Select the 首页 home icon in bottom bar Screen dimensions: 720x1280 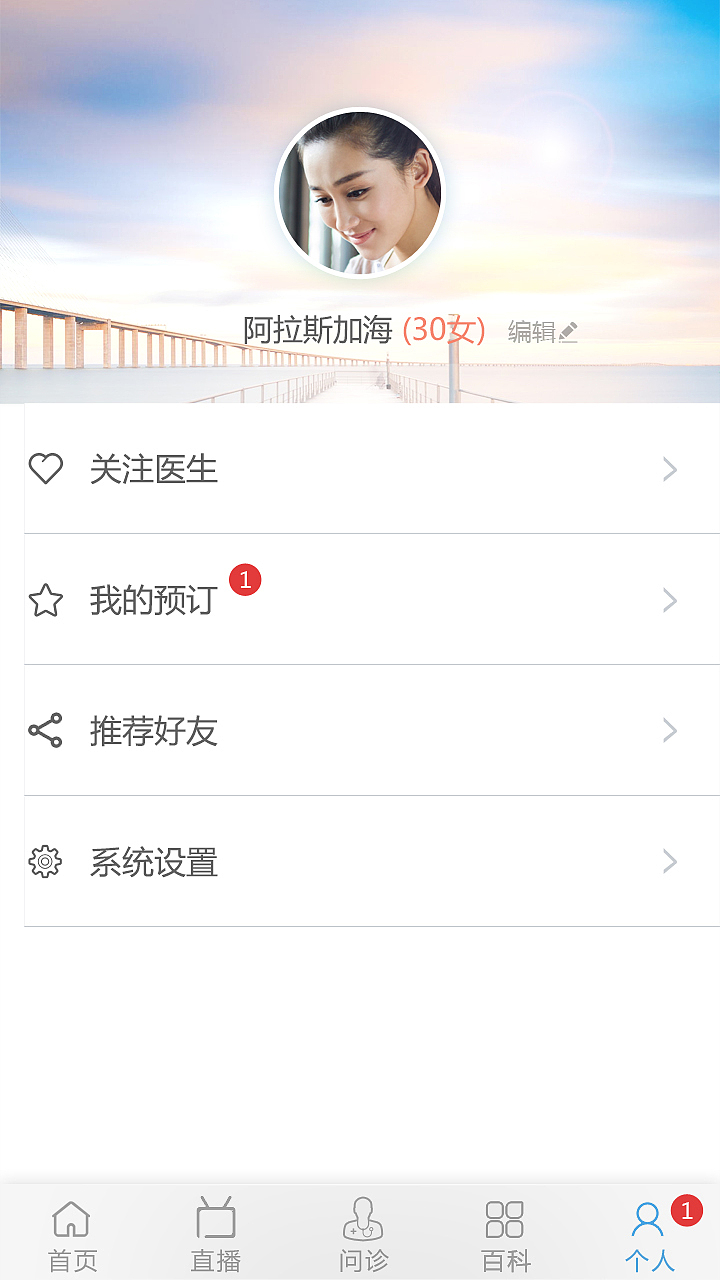click(x=72, y=1219)
